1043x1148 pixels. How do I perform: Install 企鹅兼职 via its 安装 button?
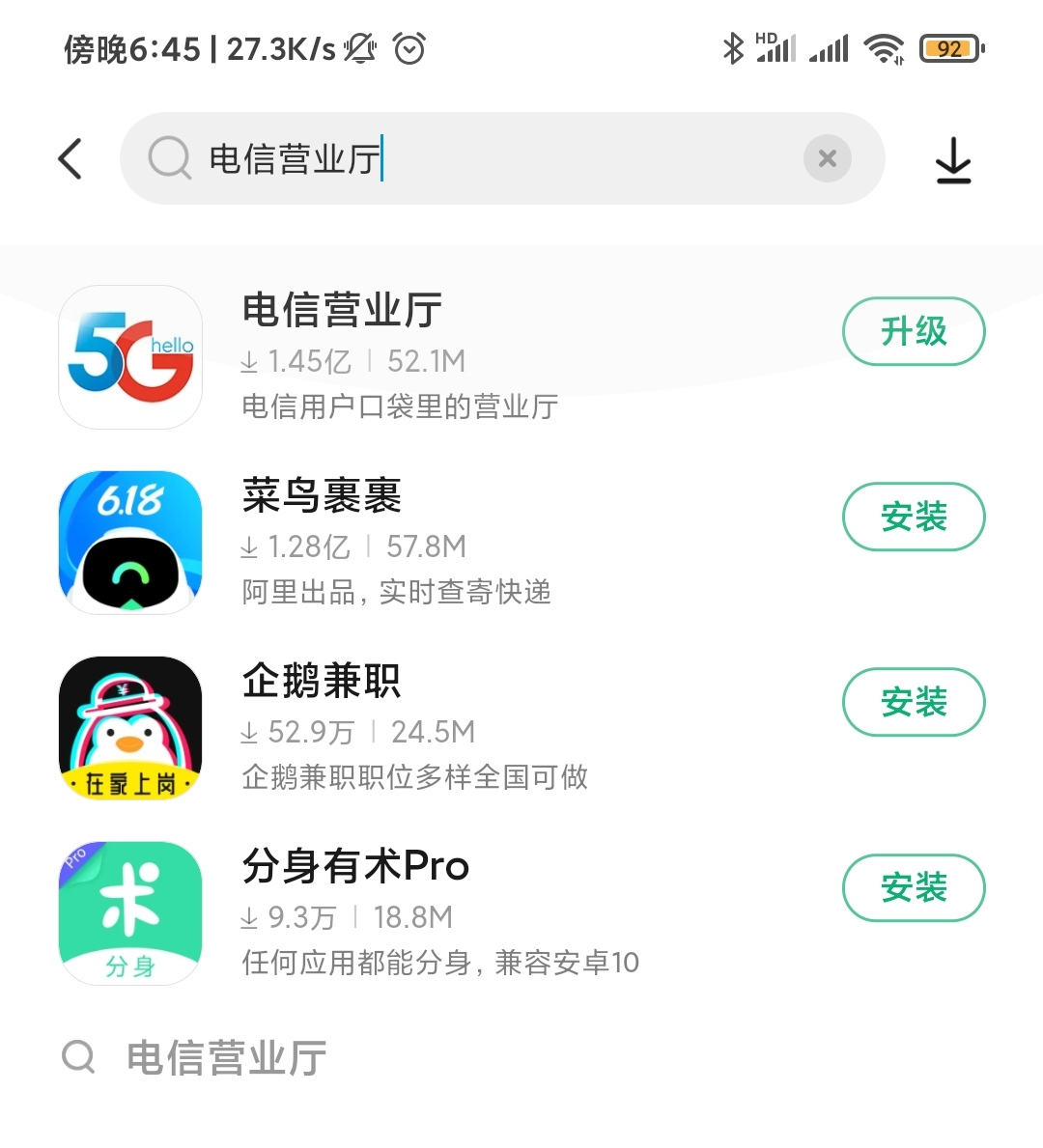tap(913, 702)
